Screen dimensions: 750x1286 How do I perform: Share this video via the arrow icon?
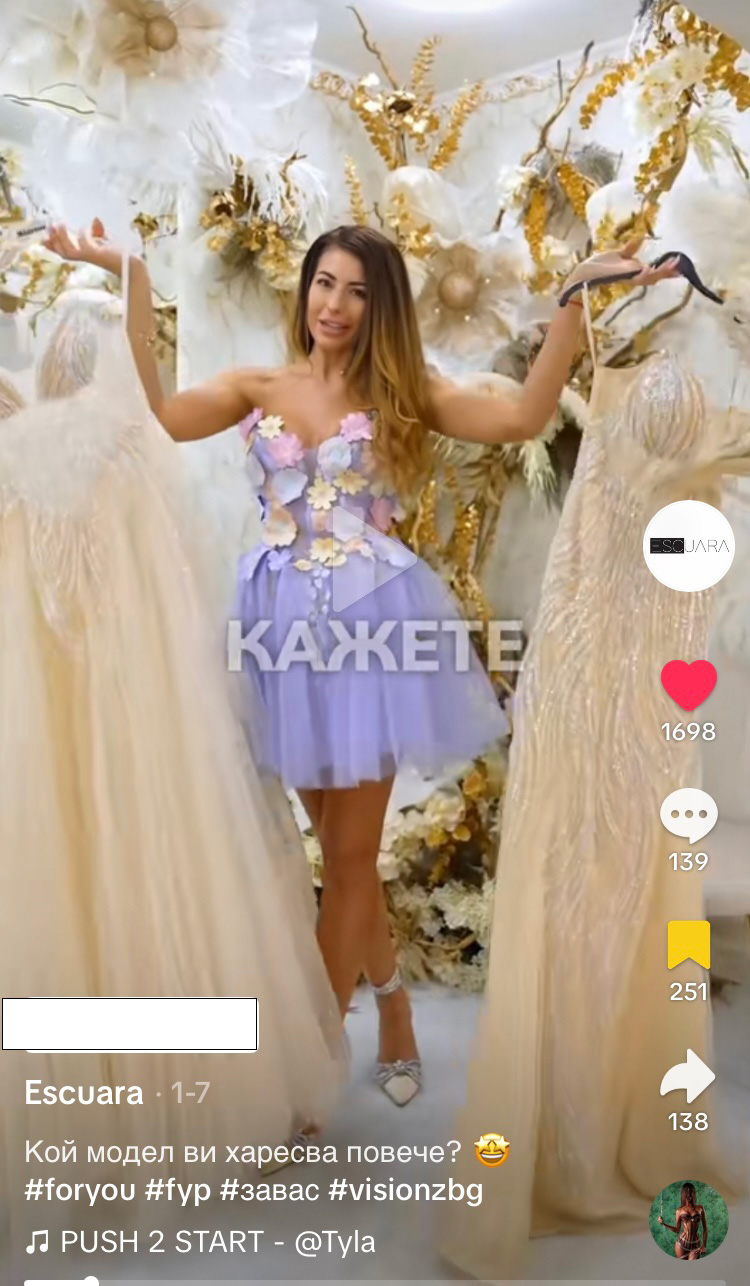pos(688,1077)
